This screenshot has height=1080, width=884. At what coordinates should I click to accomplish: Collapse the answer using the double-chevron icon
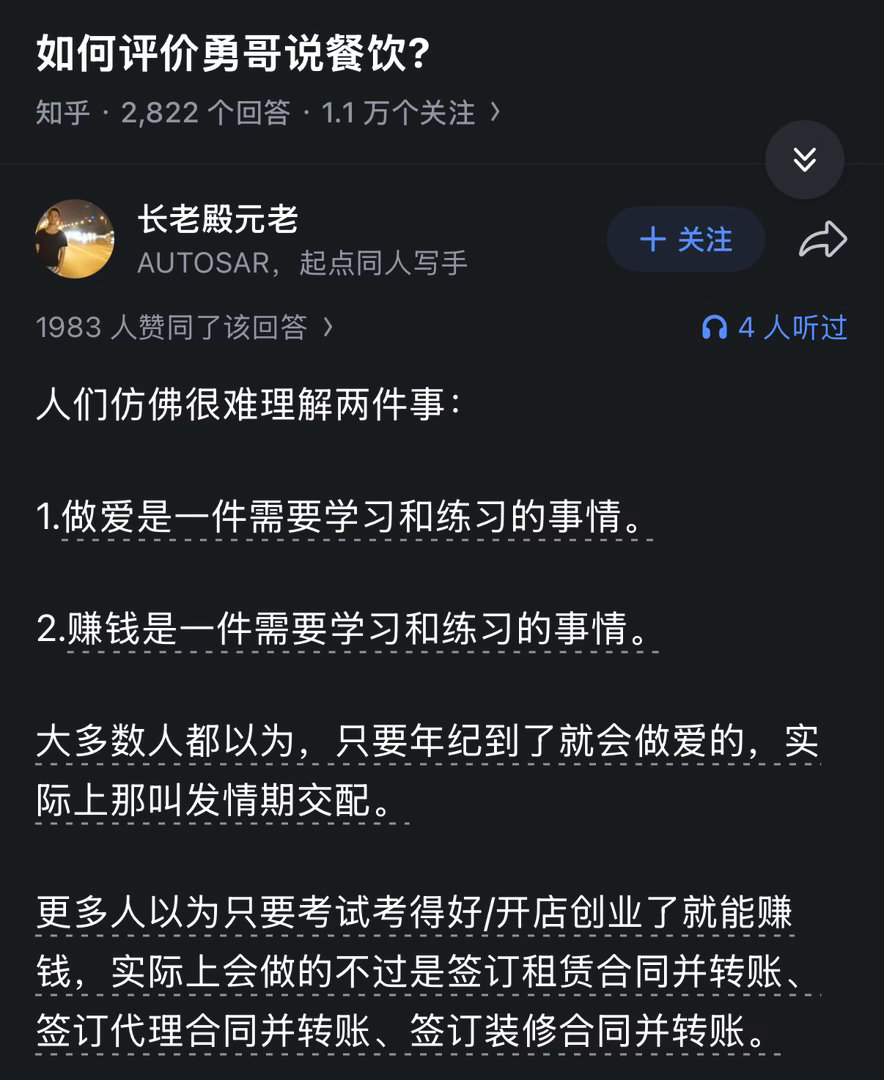coord(804,160)
